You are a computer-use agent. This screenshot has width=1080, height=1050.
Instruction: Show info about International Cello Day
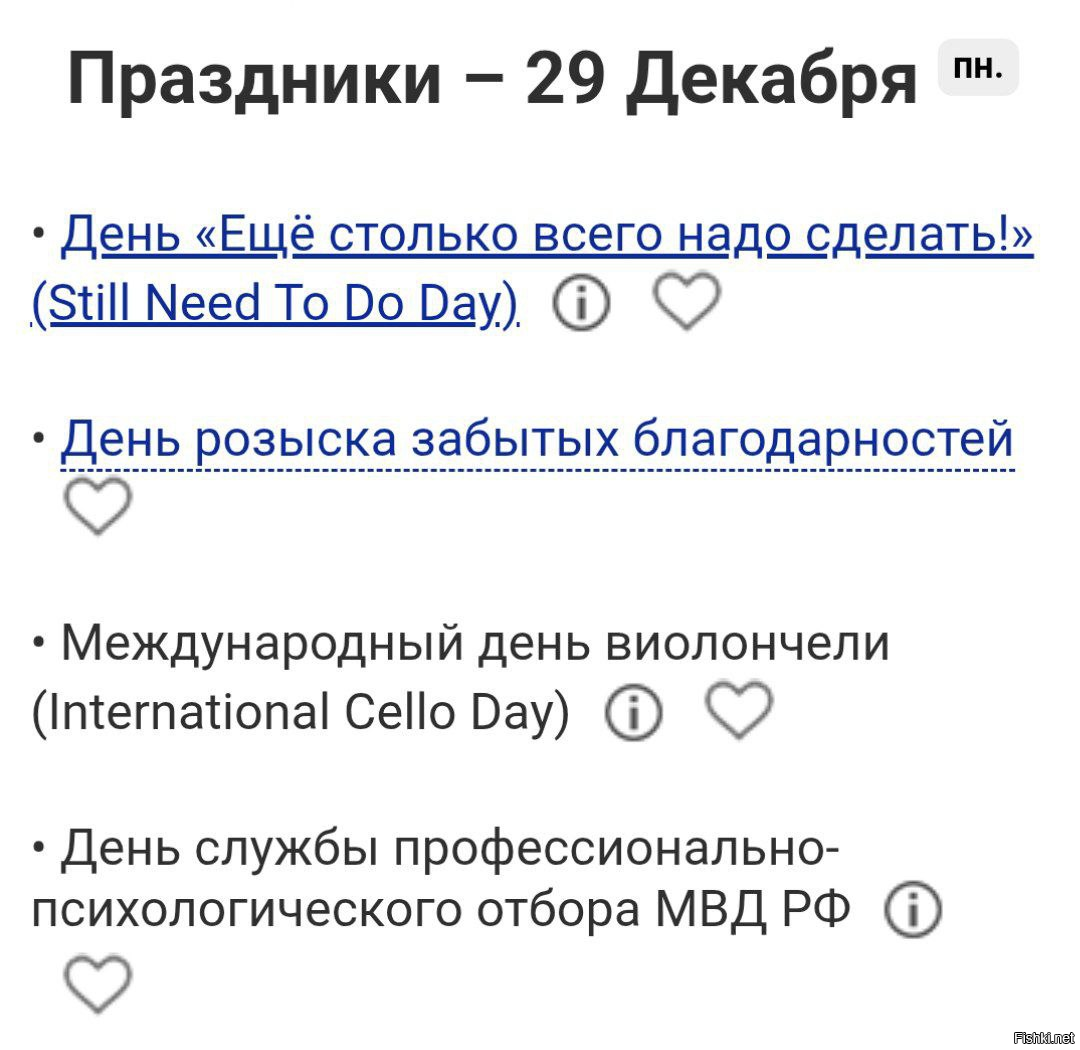[633, 713]
